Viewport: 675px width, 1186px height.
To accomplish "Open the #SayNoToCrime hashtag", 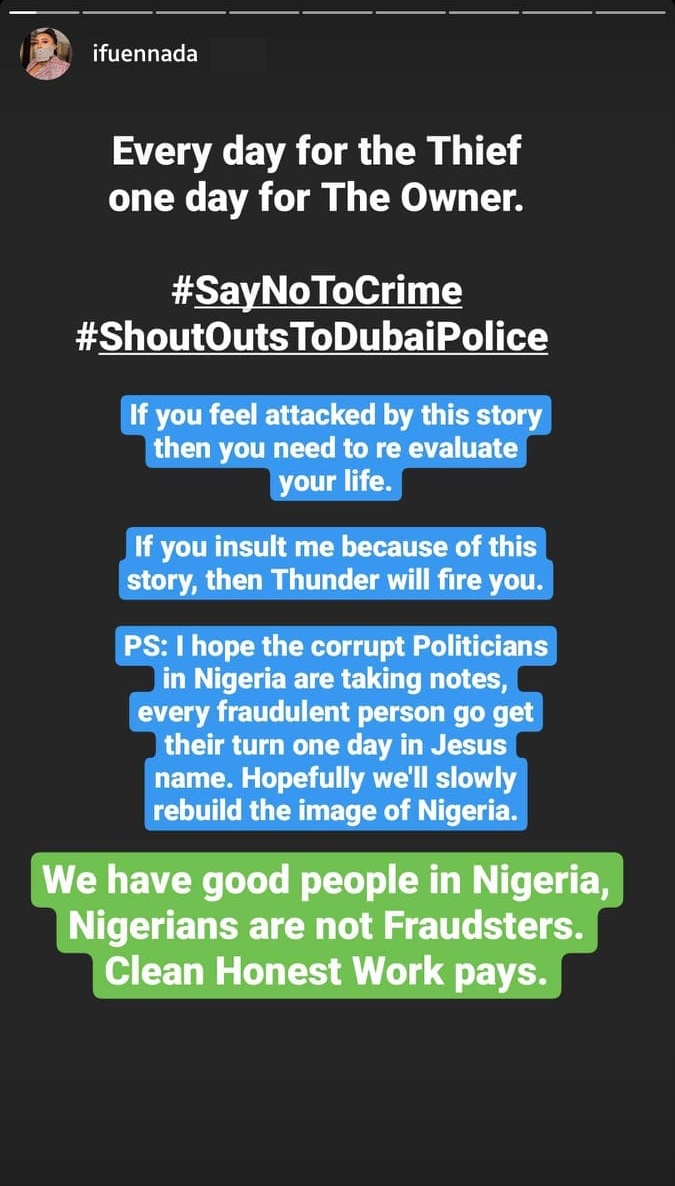I will (316, 292).
